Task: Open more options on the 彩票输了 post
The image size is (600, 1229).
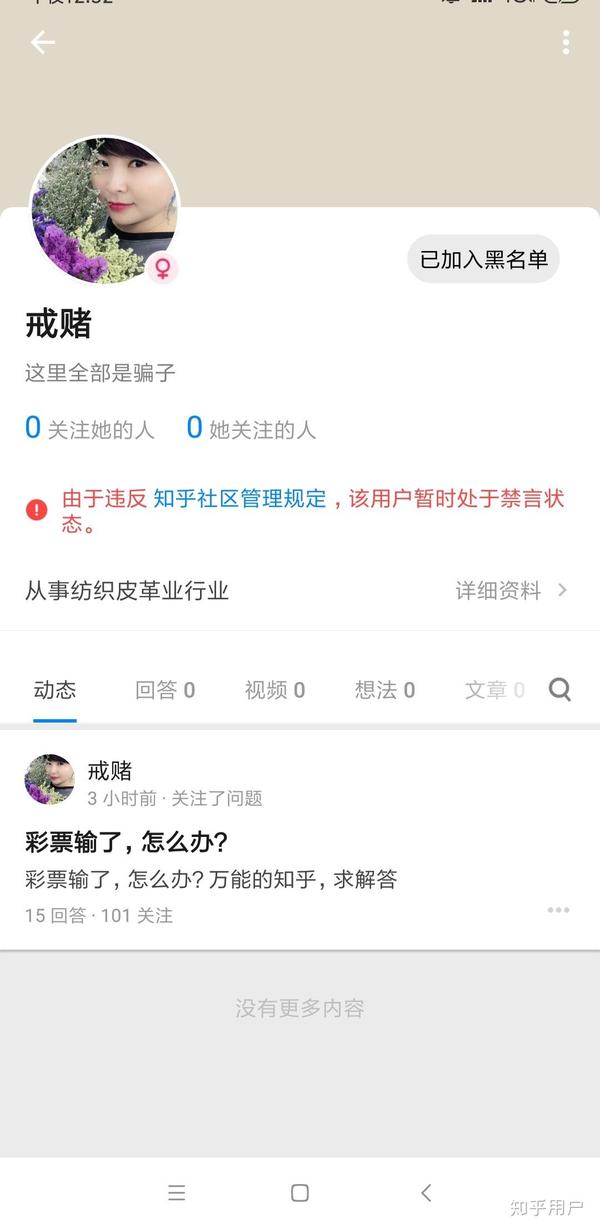Action: 558,910
